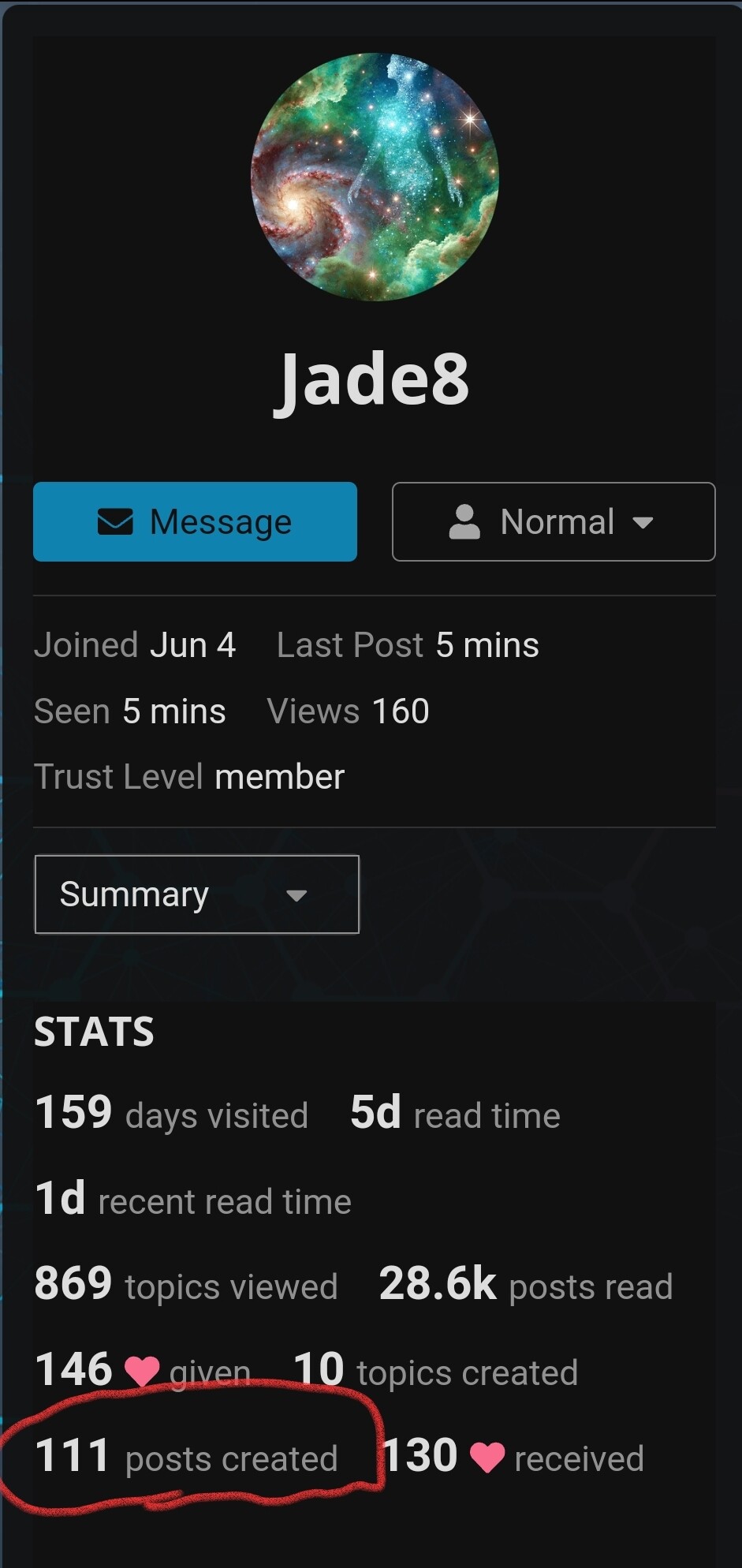Screen dimensions: 742x1568
Task: Open the Normal notification level dropdown
Action: pos(554,521)
